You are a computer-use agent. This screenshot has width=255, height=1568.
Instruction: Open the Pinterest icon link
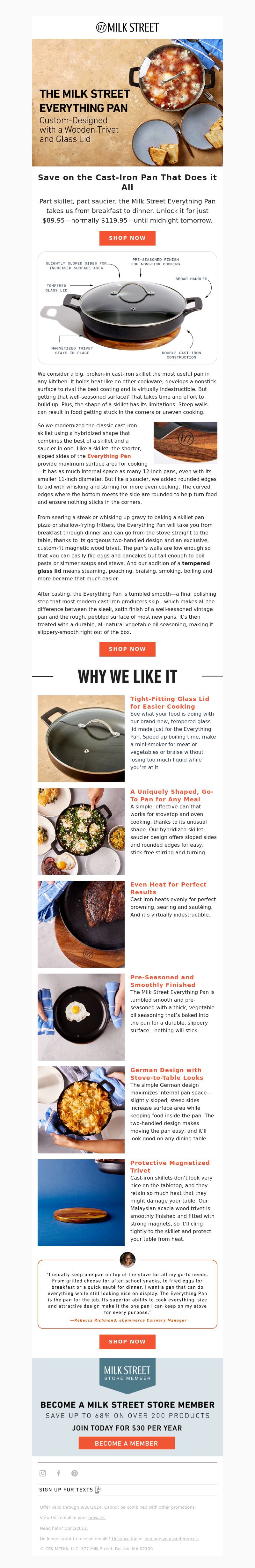pos(74,1473)
